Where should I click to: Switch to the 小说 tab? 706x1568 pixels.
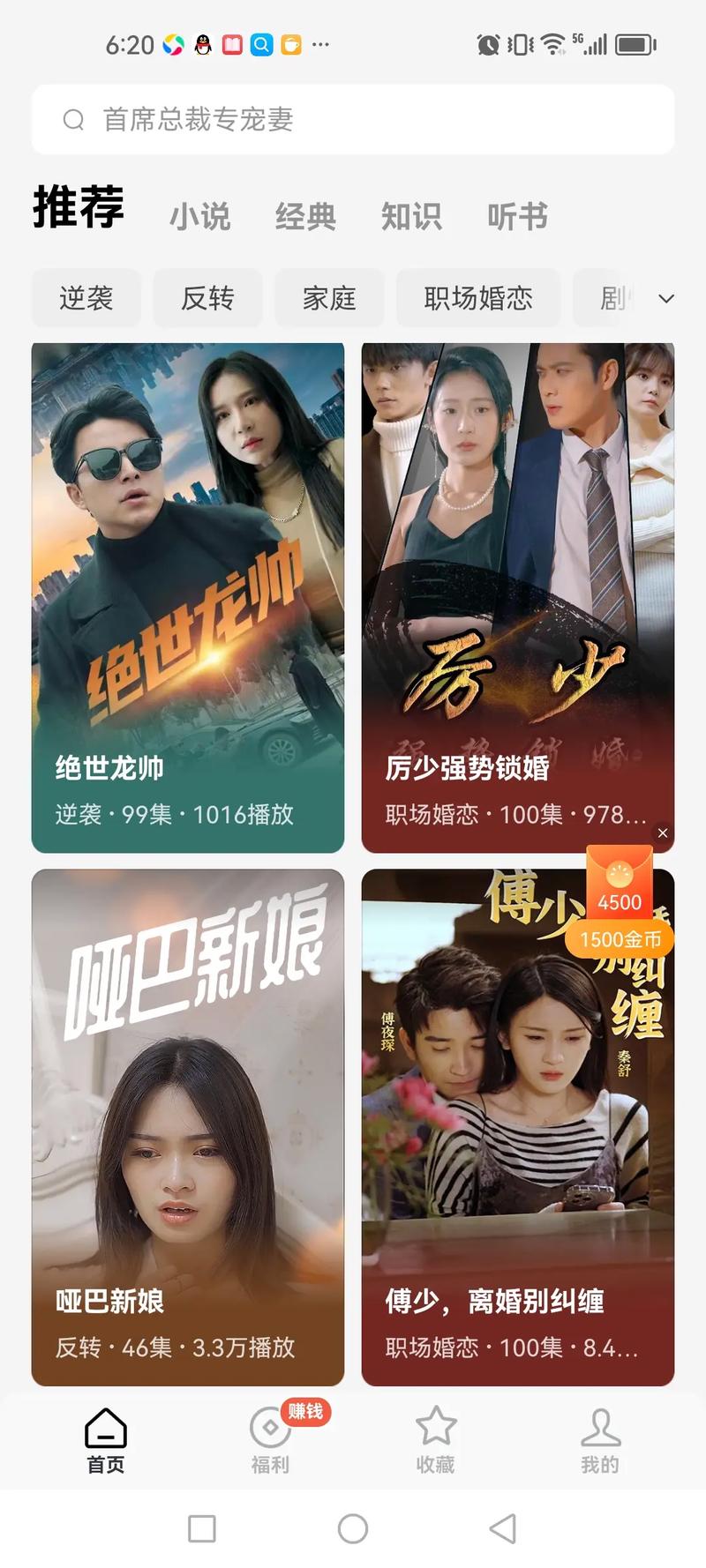(200, 217)
